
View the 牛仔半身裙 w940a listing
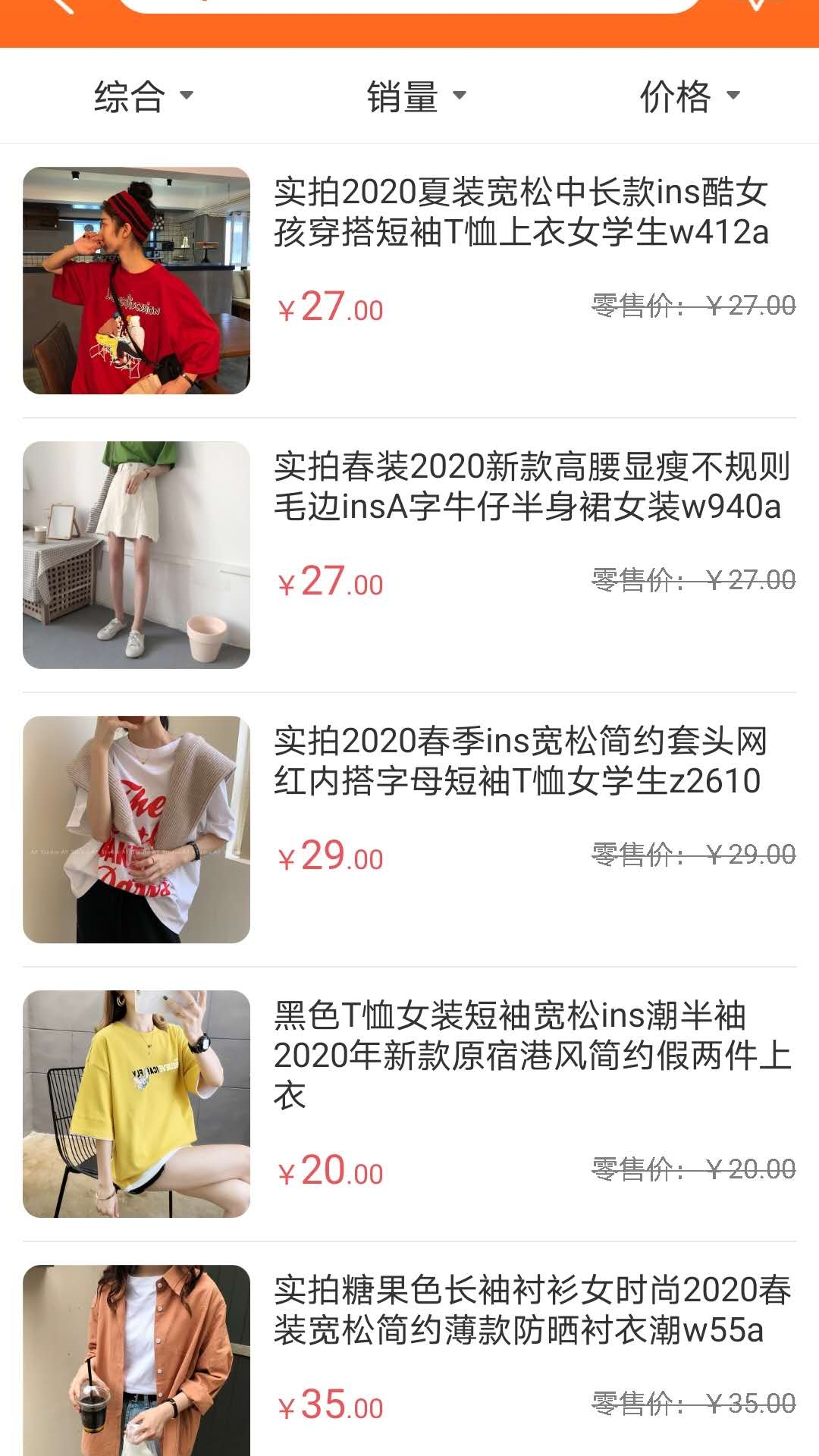coord(531,487)
